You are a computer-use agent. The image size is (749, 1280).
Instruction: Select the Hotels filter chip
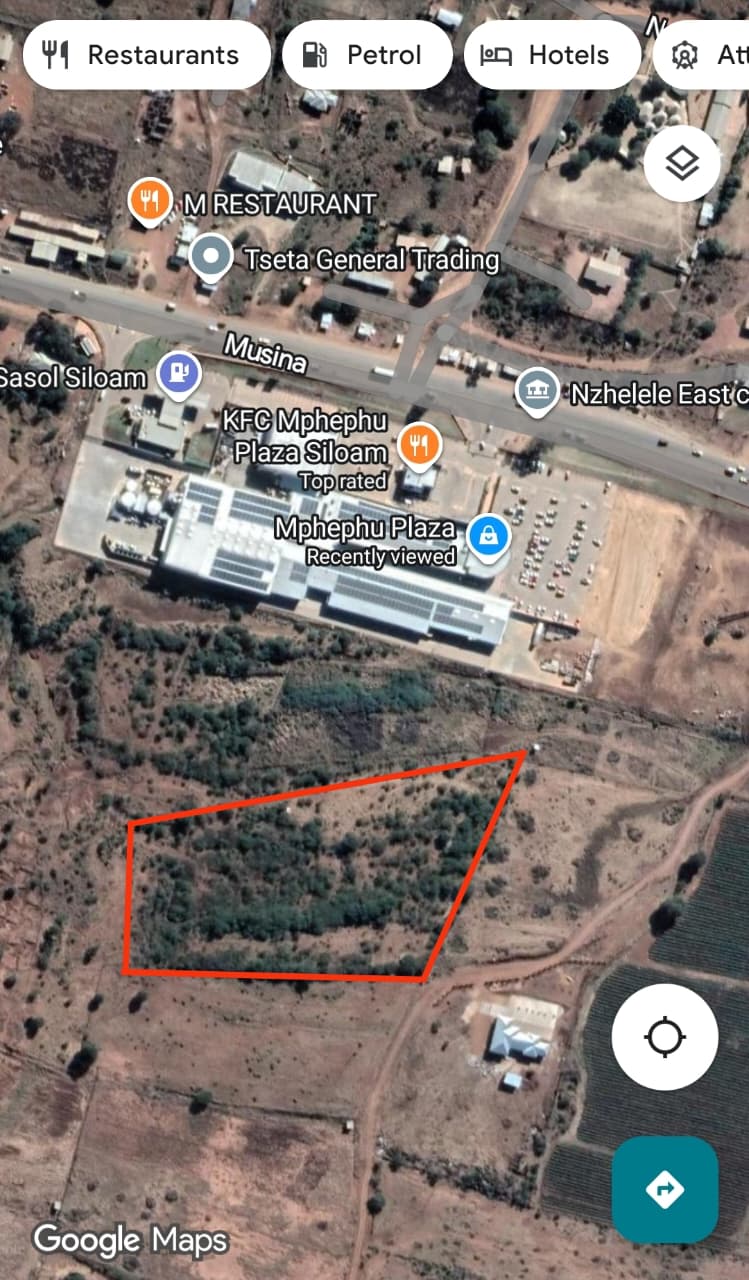coord(551,55)
